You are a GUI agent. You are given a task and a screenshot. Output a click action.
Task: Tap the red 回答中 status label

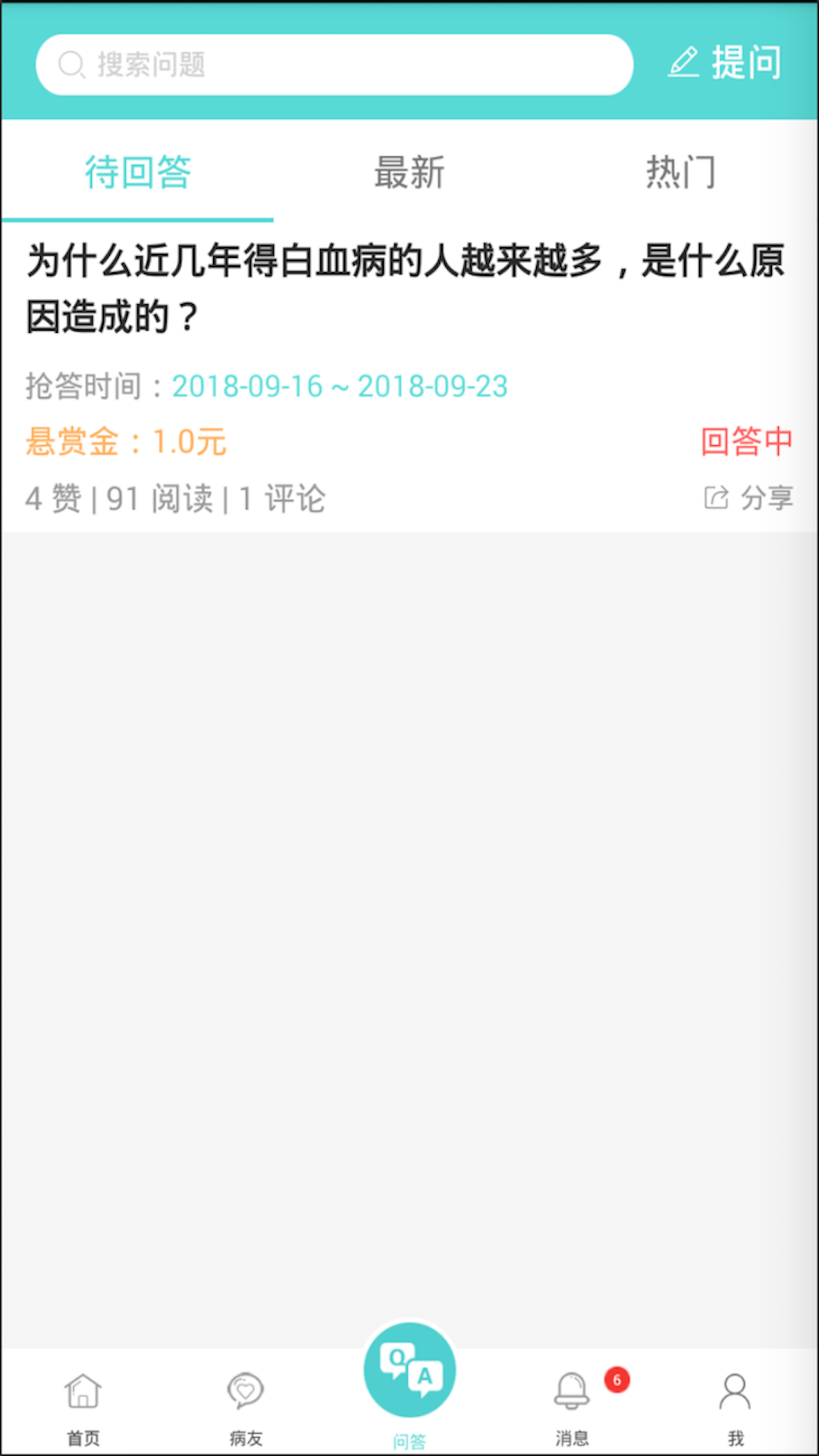(745, 441)
